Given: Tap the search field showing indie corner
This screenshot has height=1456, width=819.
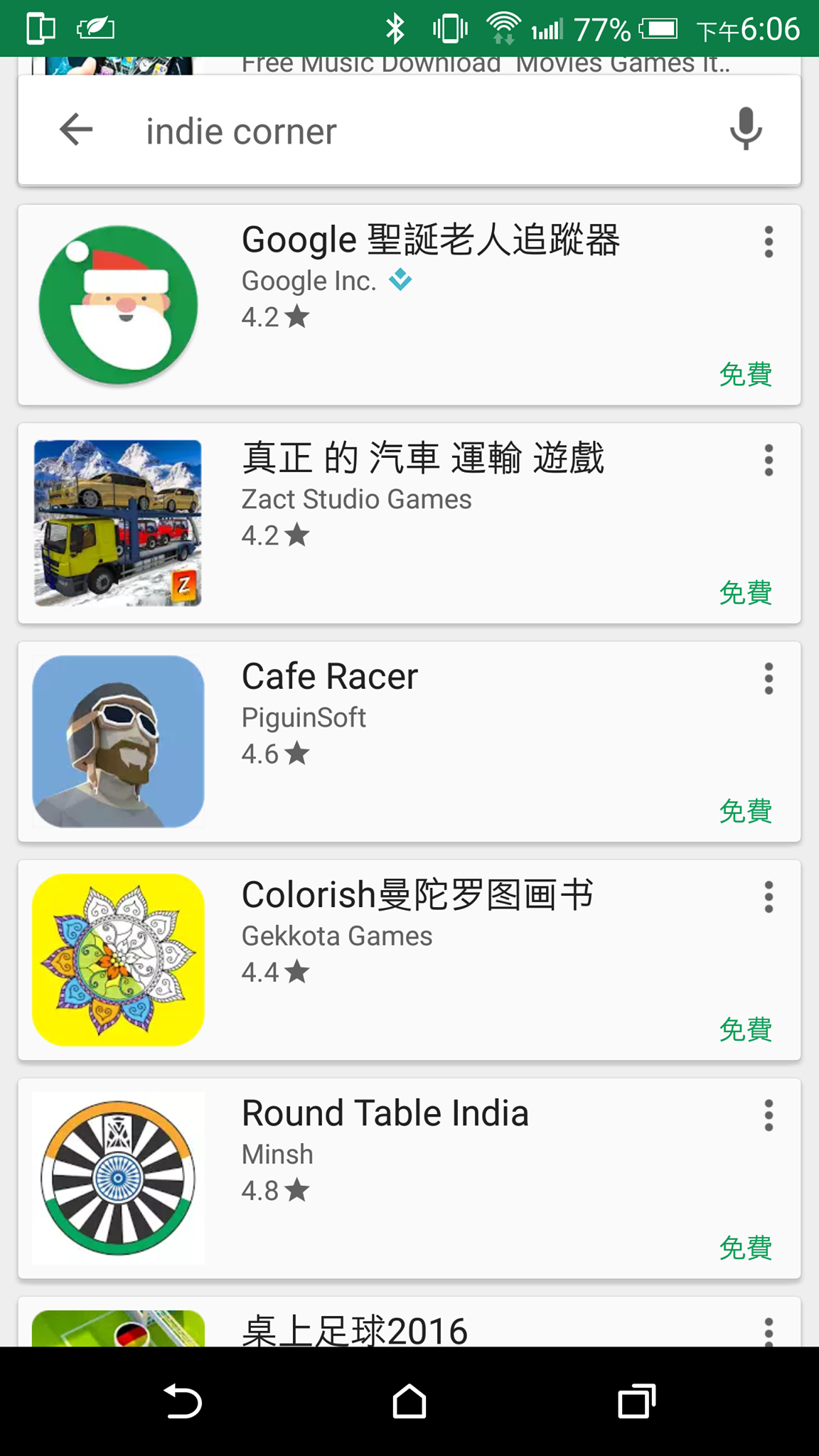Looking at the screenshot, I should pos(355,130).
